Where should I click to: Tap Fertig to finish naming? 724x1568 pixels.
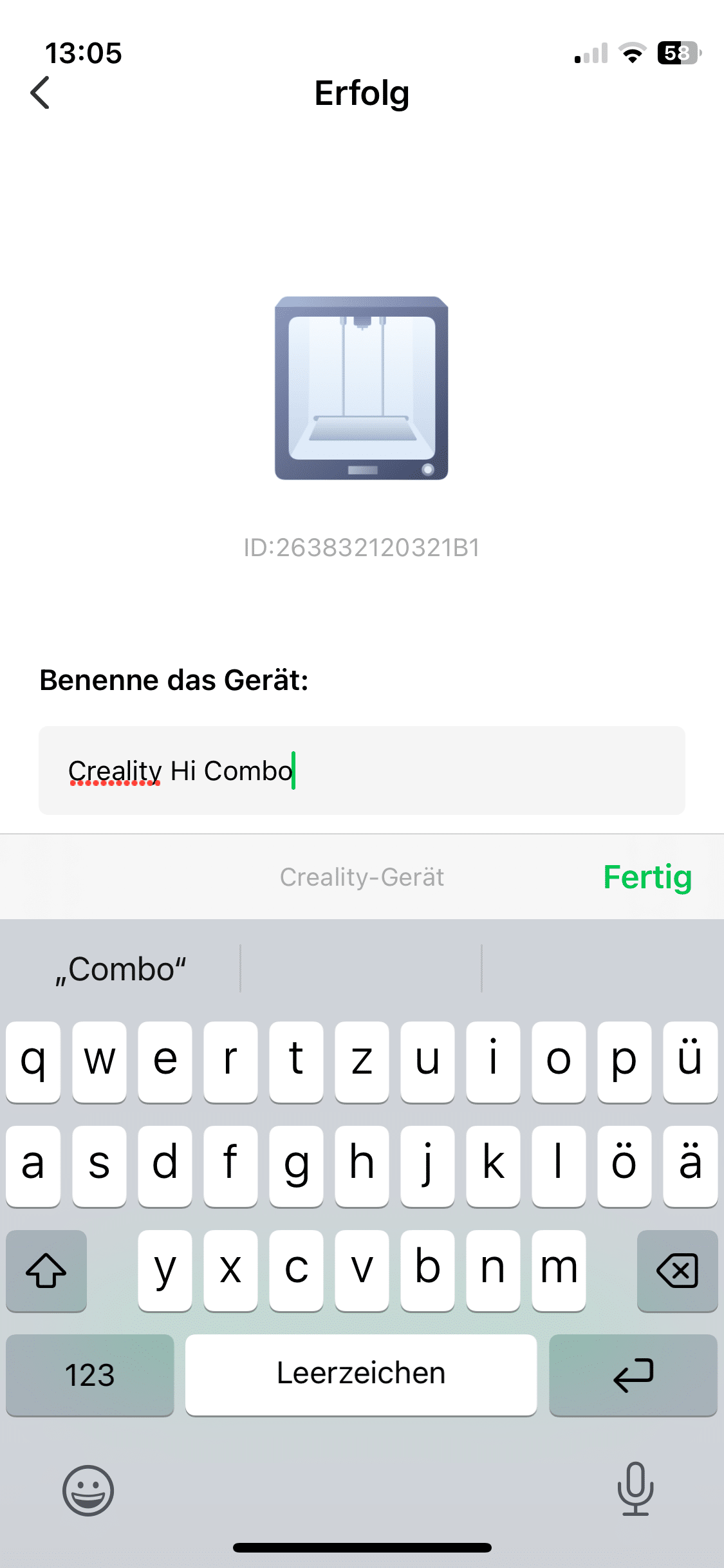pyautogui.click(x=647, y=877)
